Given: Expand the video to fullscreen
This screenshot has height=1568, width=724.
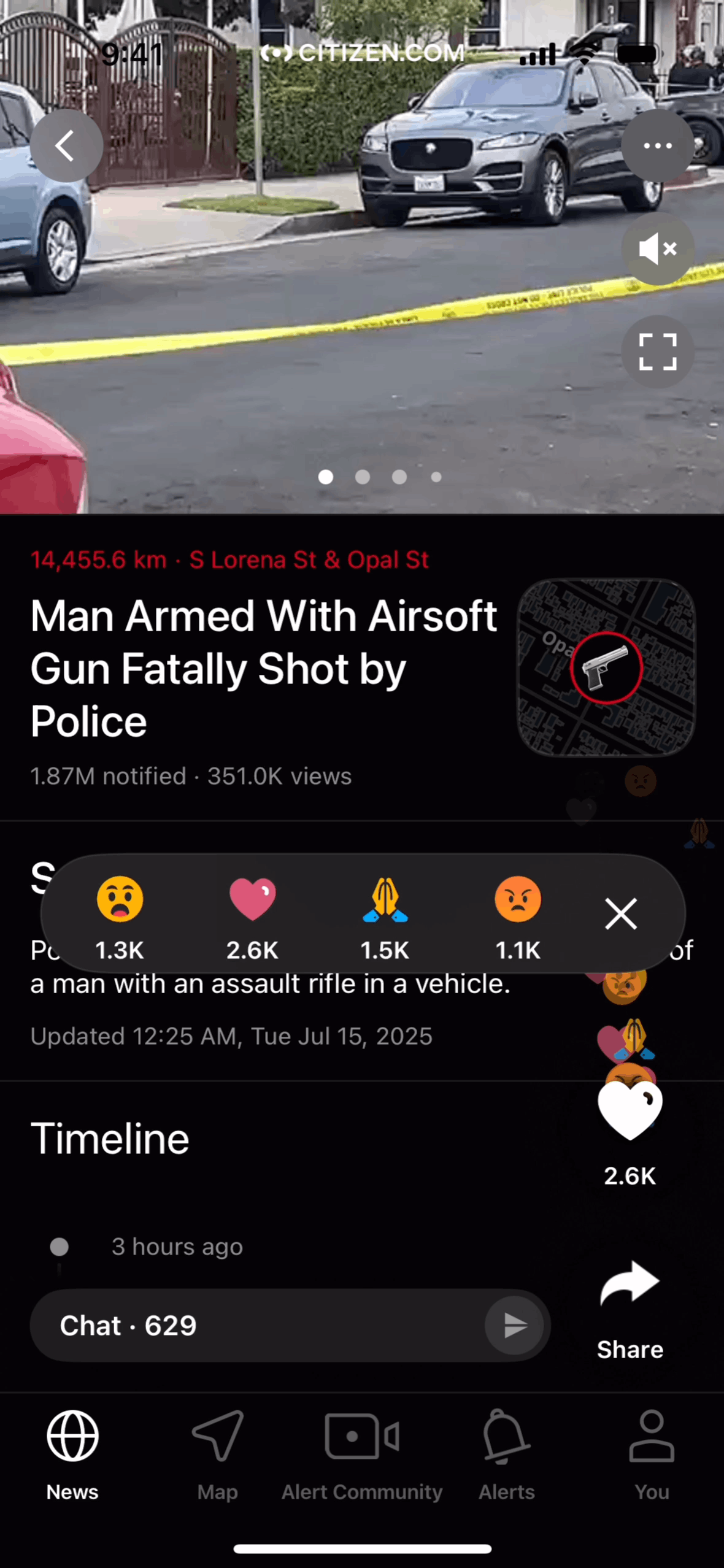Looking at the screenshot, I should pos(657,352).
